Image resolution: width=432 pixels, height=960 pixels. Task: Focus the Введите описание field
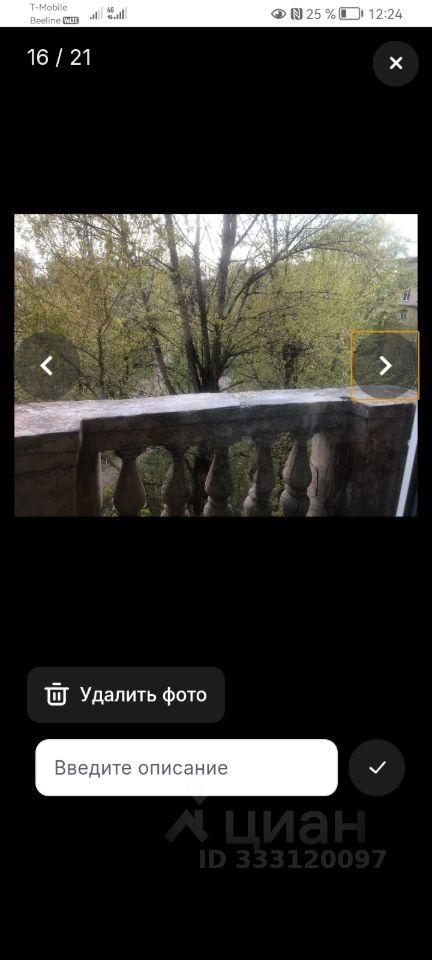click(187, 767)
